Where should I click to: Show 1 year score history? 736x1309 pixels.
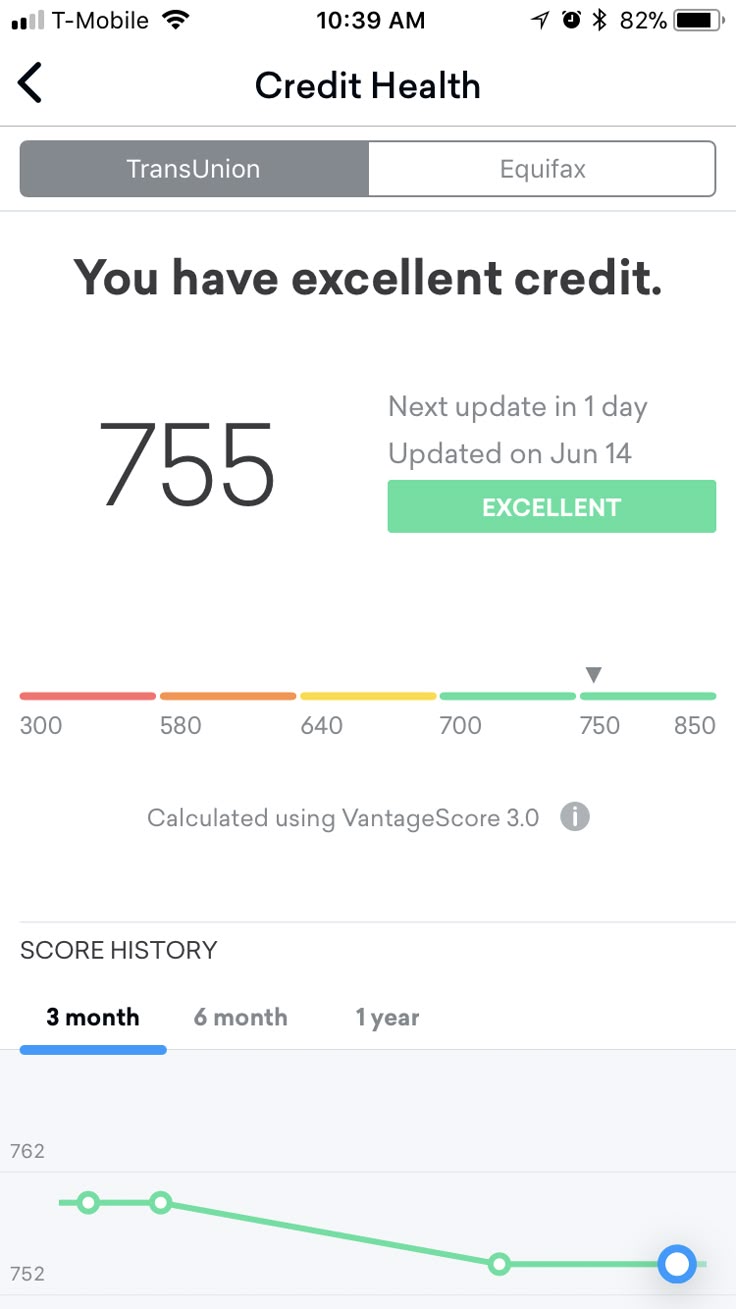coord(387,1018)
